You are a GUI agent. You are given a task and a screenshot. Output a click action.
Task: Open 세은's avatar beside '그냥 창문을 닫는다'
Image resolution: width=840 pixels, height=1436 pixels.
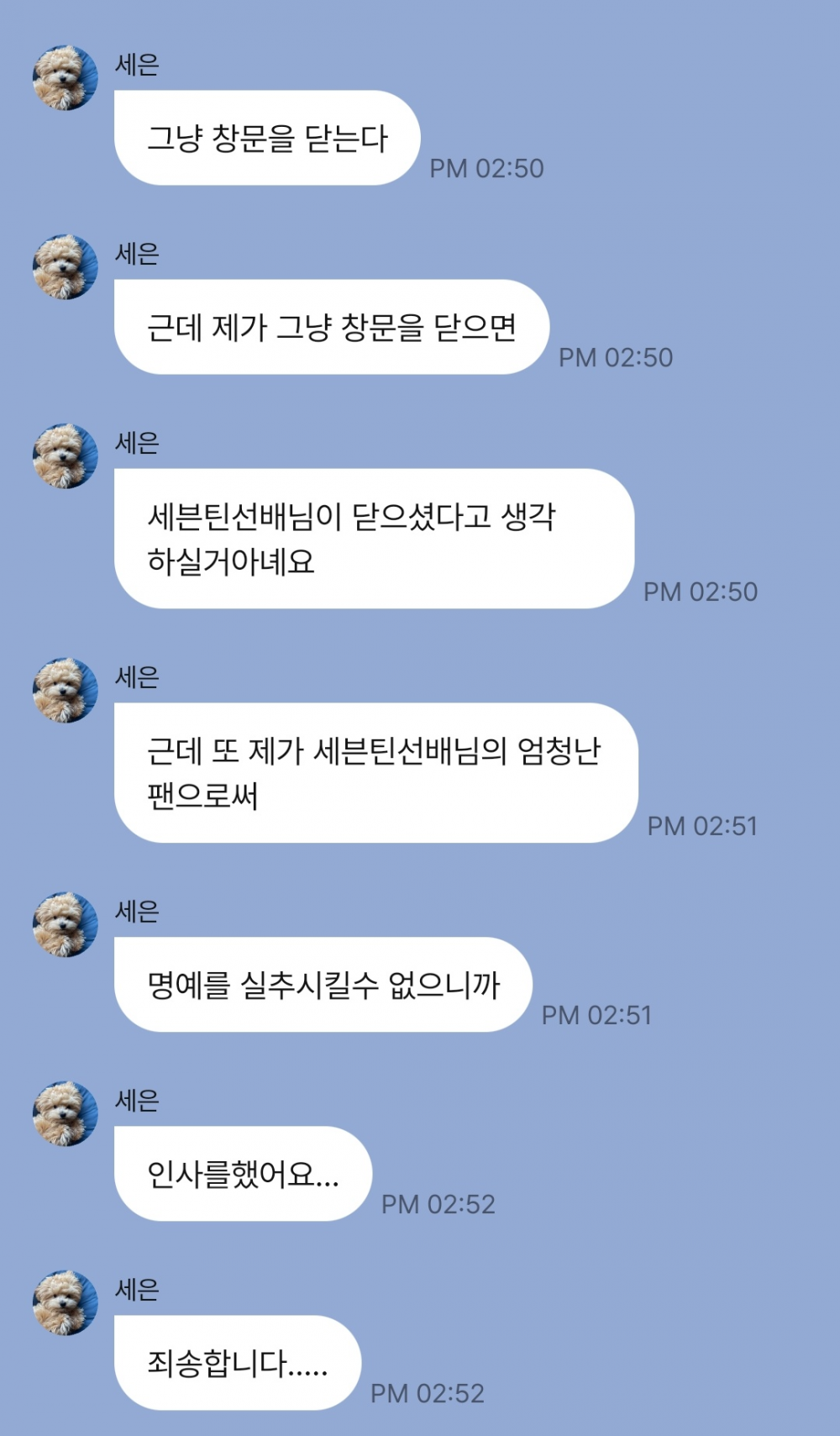65,78
